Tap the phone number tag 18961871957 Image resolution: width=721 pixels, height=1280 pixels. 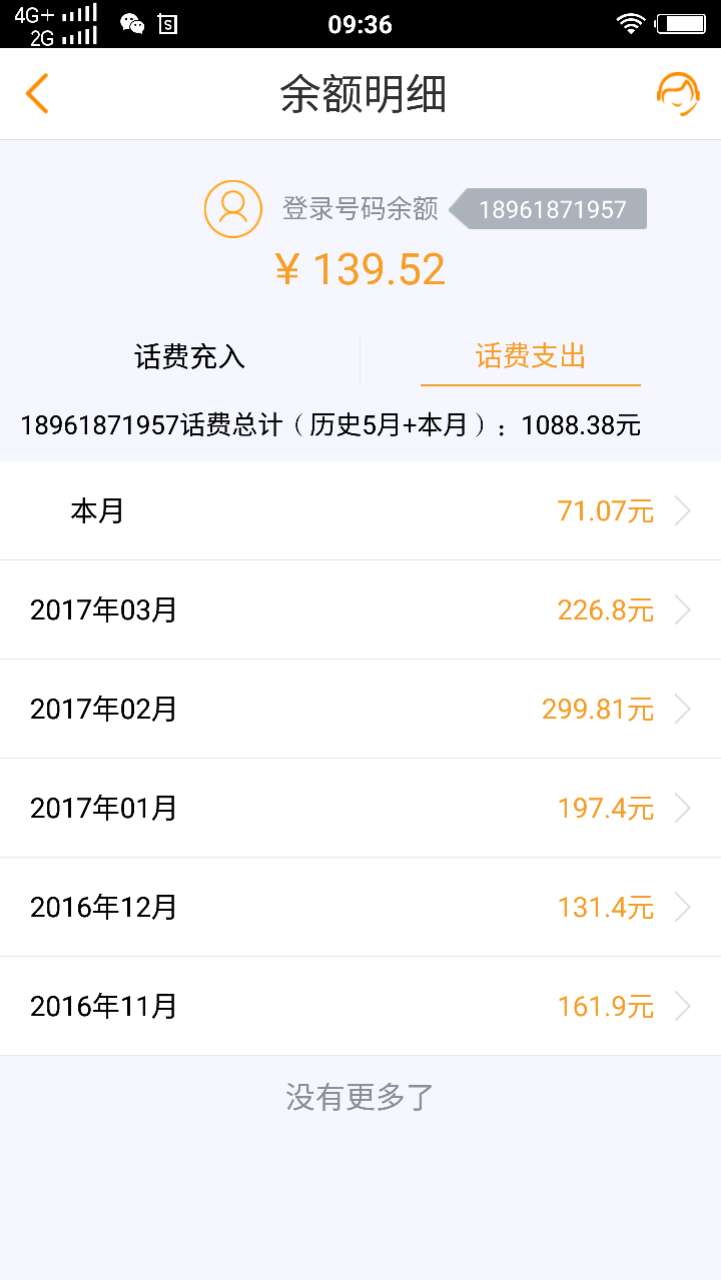click(551, 209)
